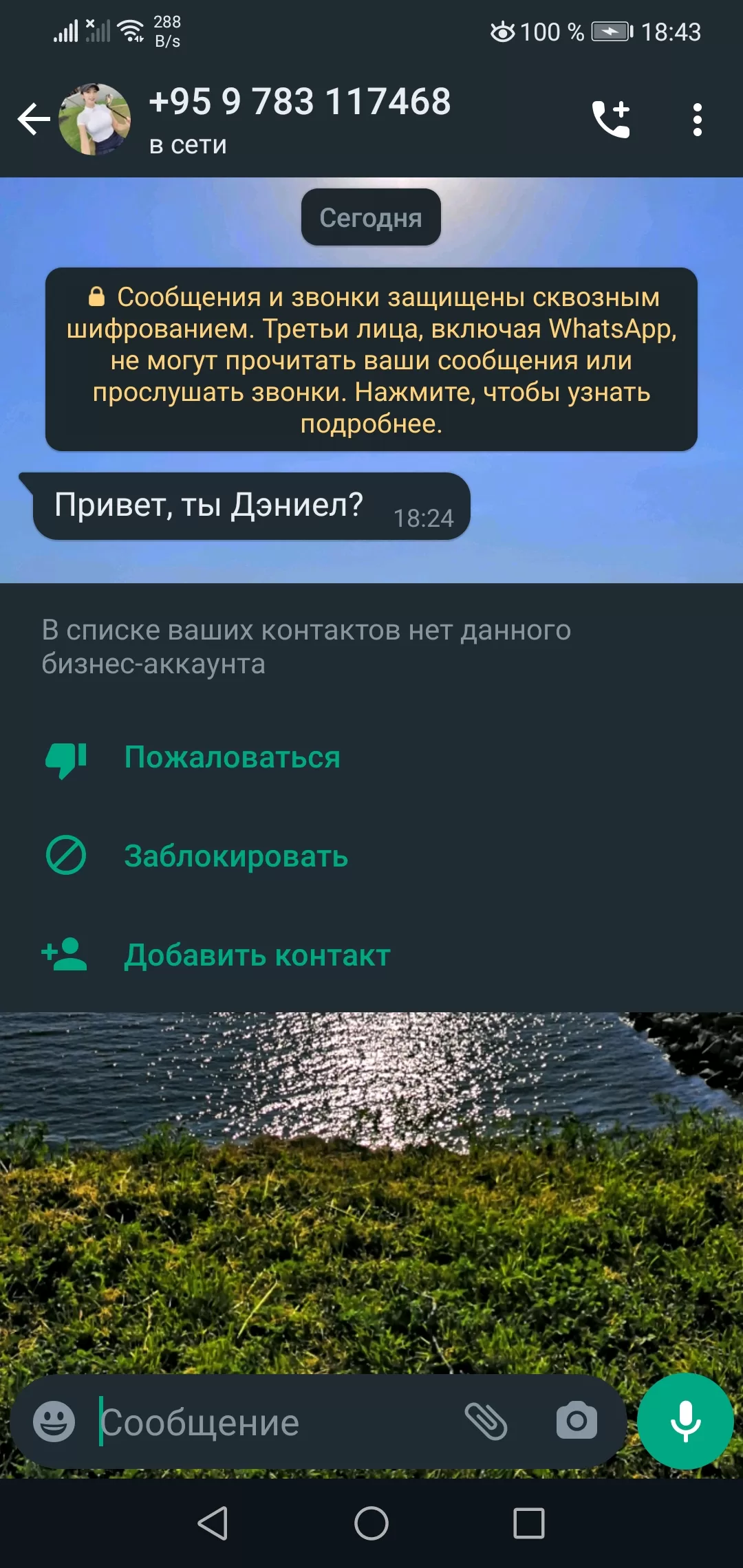Open the three-dot overflow menu

pos(697,120)
